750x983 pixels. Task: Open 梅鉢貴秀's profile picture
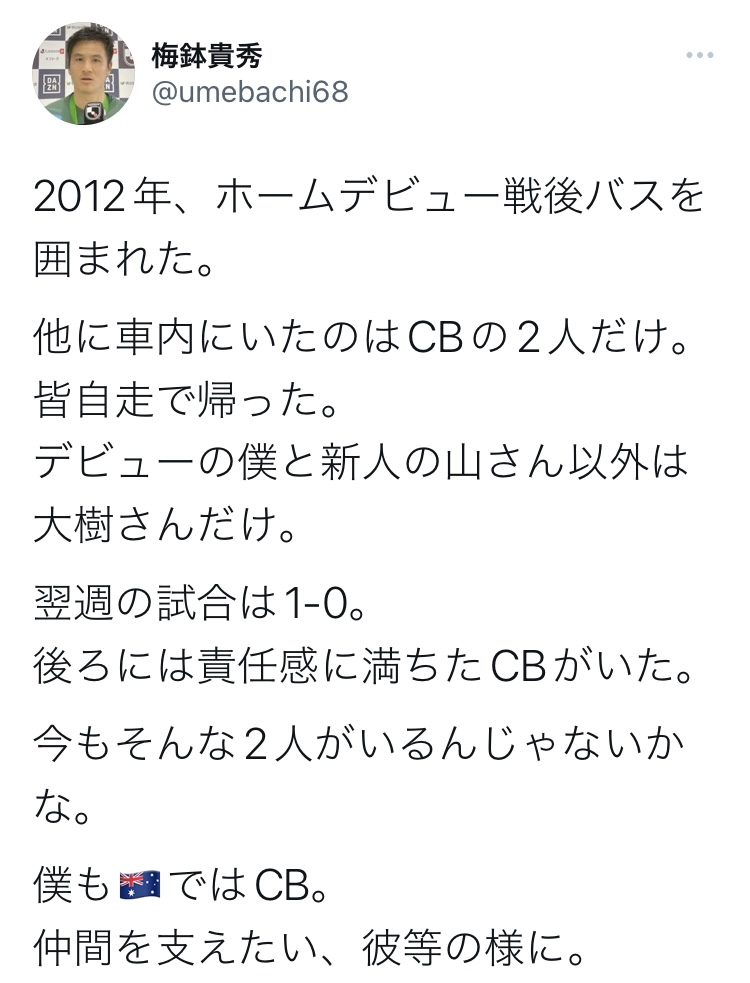point(86,76)
